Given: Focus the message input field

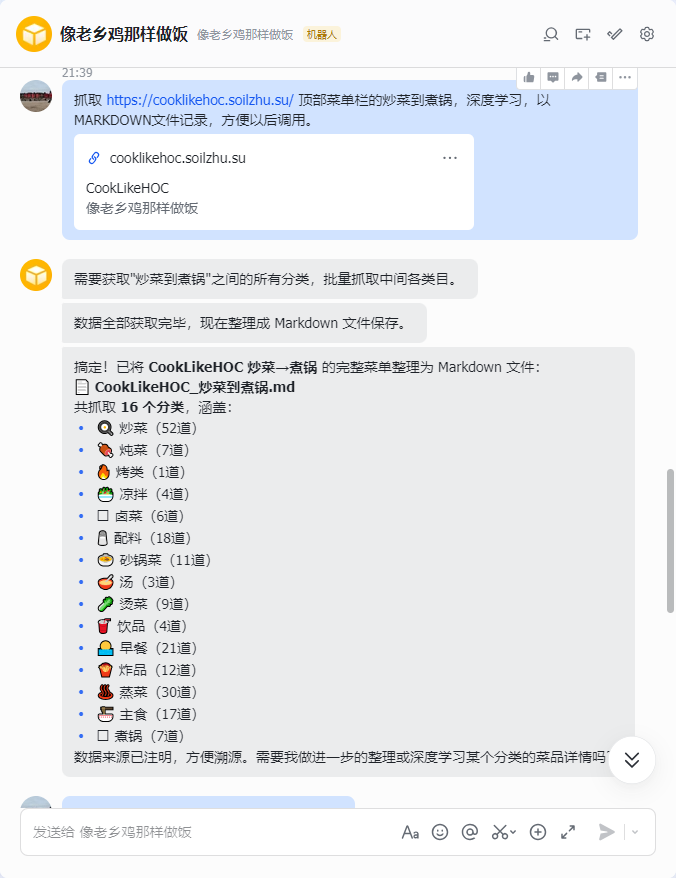Looking at the screenshot, I should click(200, 832).
